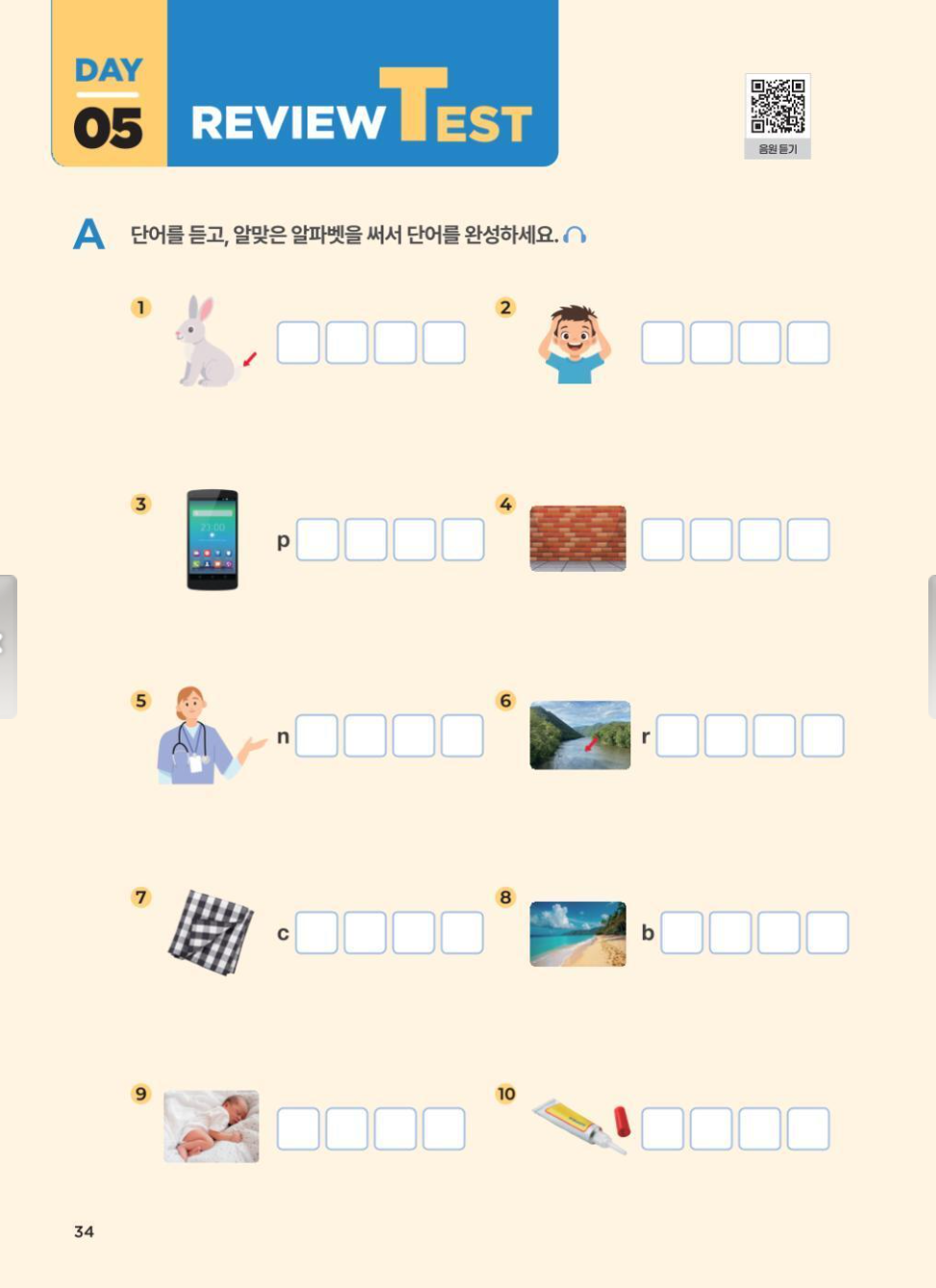
Task: Tap the left edge page handle
Action: 8,646
